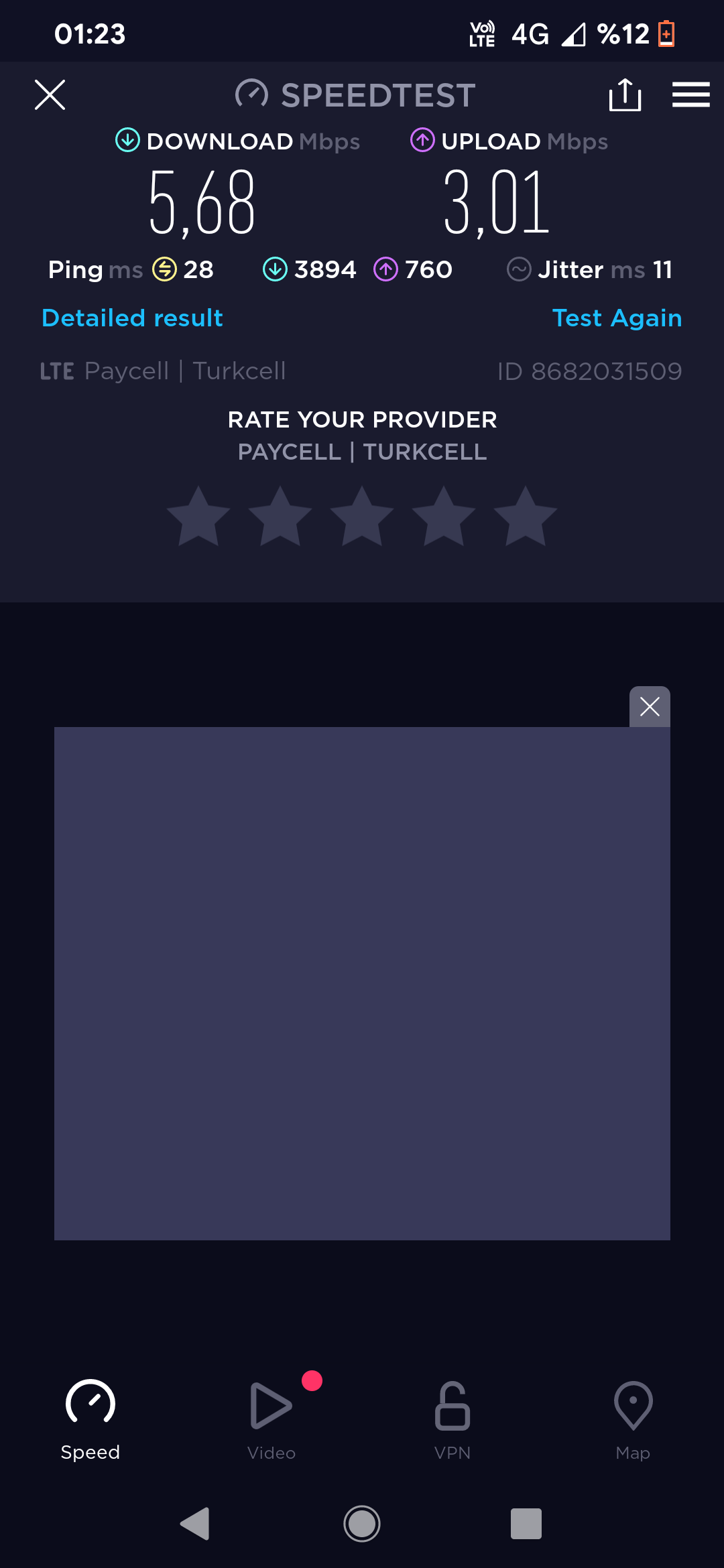Switch to the Video tab

pyautogui.click(x=271, y=1419)
